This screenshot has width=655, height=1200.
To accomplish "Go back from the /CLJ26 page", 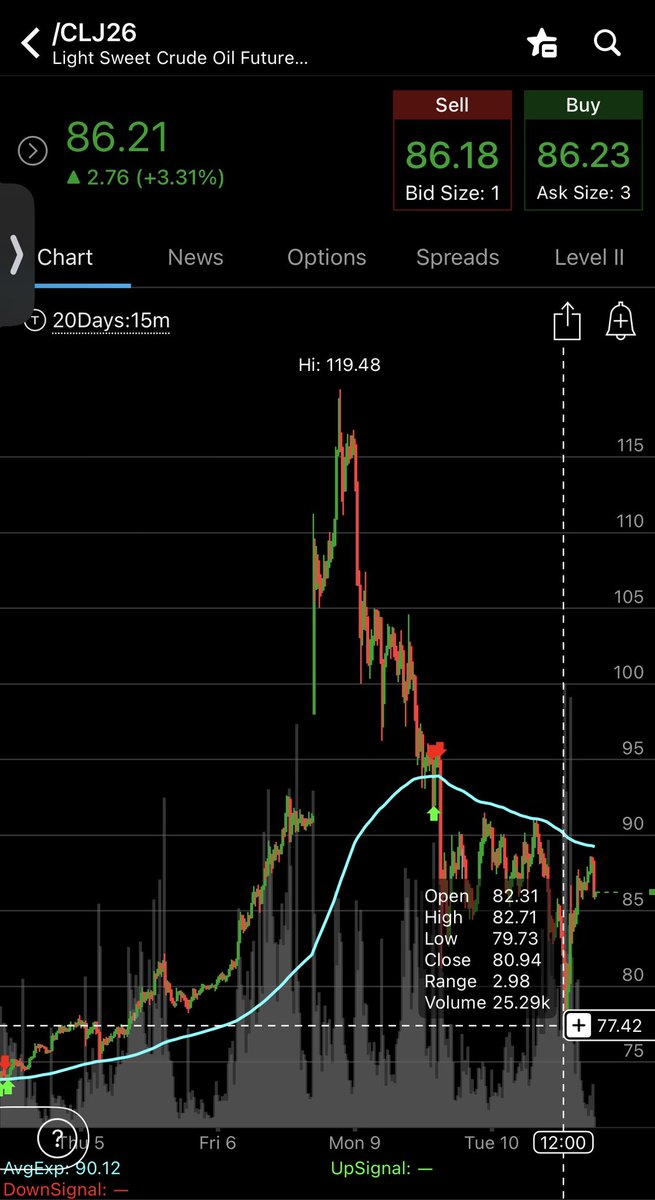I will 31,44.
